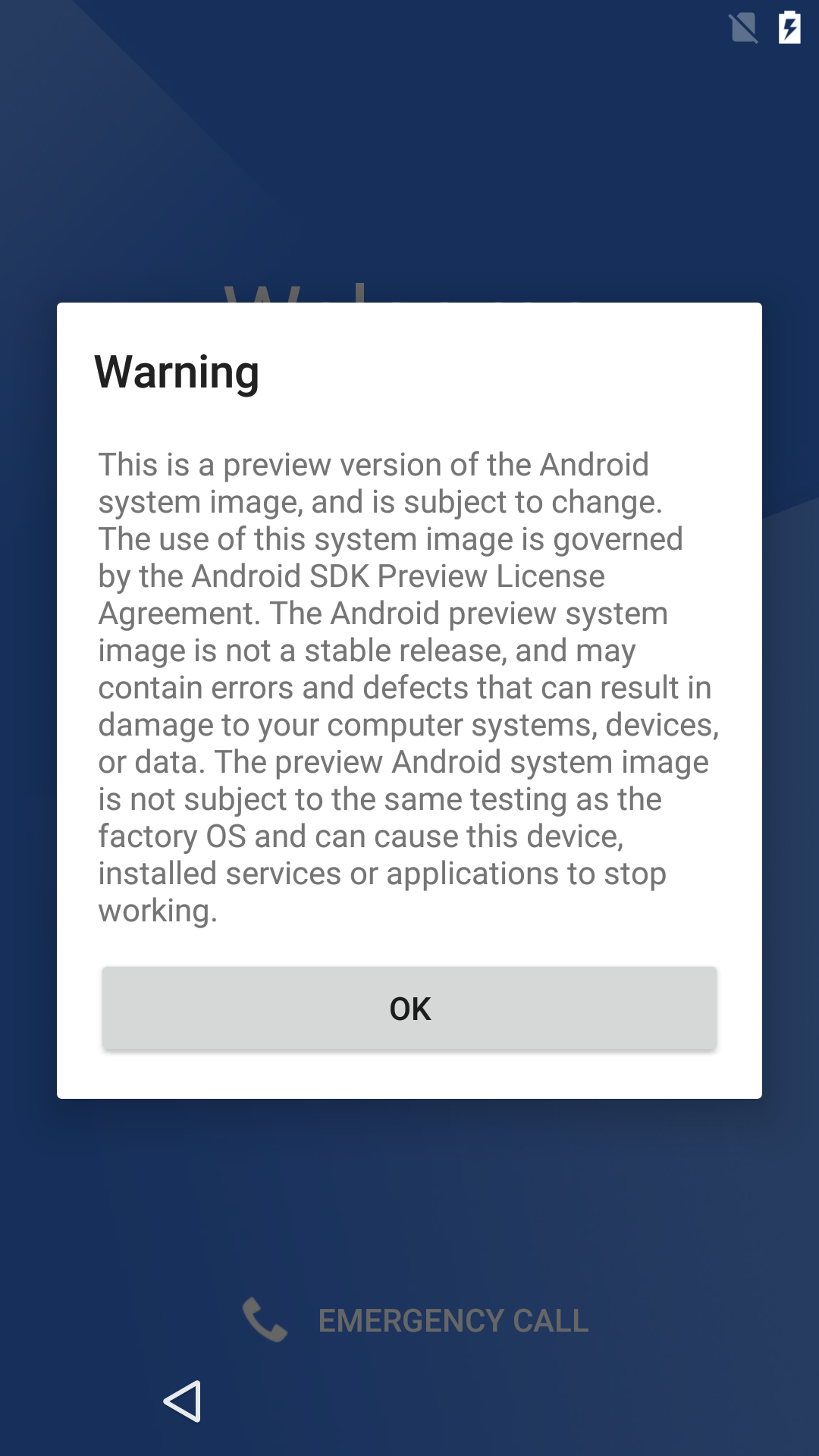Dismiss the warning with OK

[409, 1008]
